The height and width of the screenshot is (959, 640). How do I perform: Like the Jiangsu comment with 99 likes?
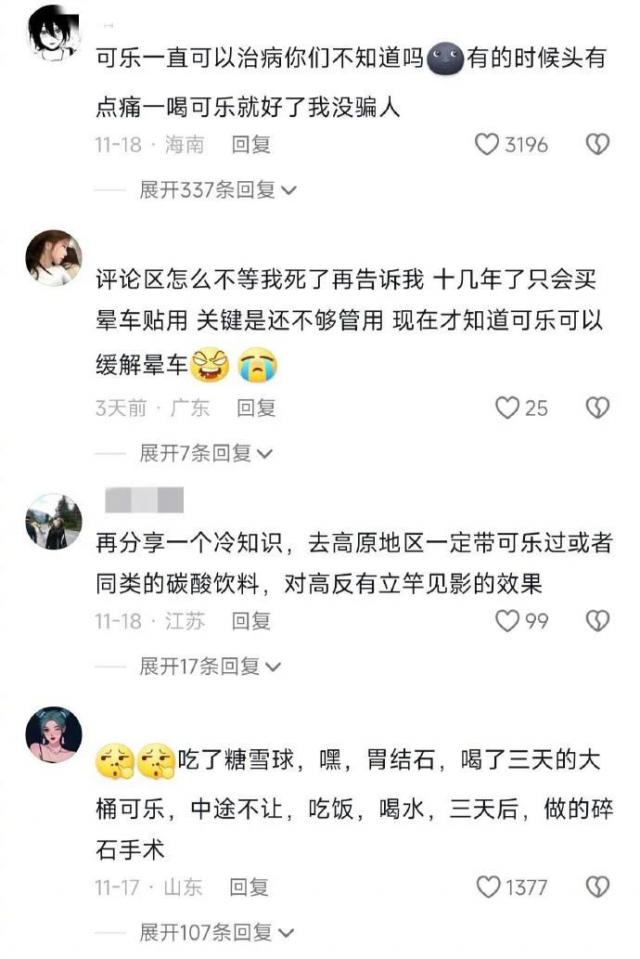tap(509, 621)
